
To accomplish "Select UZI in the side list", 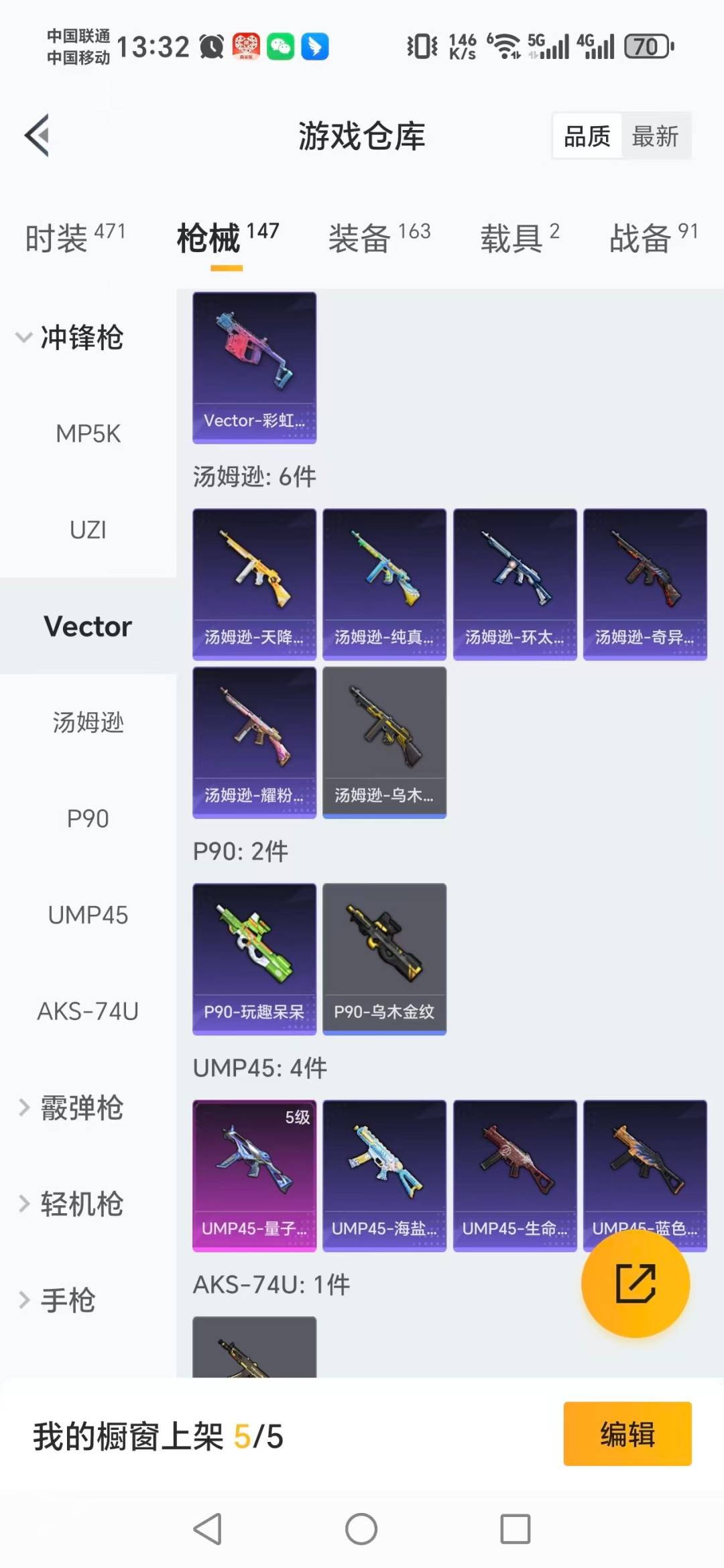I will [x=88, y=530].
